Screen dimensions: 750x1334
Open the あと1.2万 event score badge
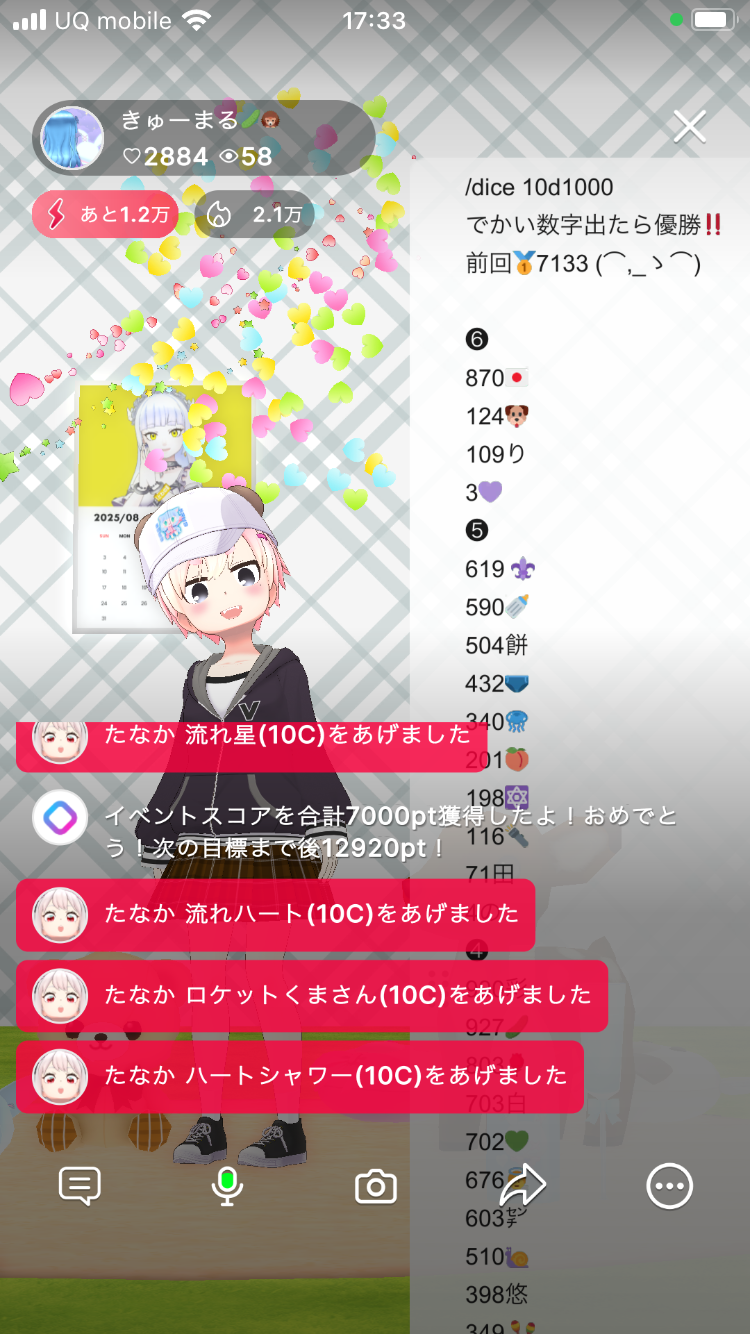(106, 214)
